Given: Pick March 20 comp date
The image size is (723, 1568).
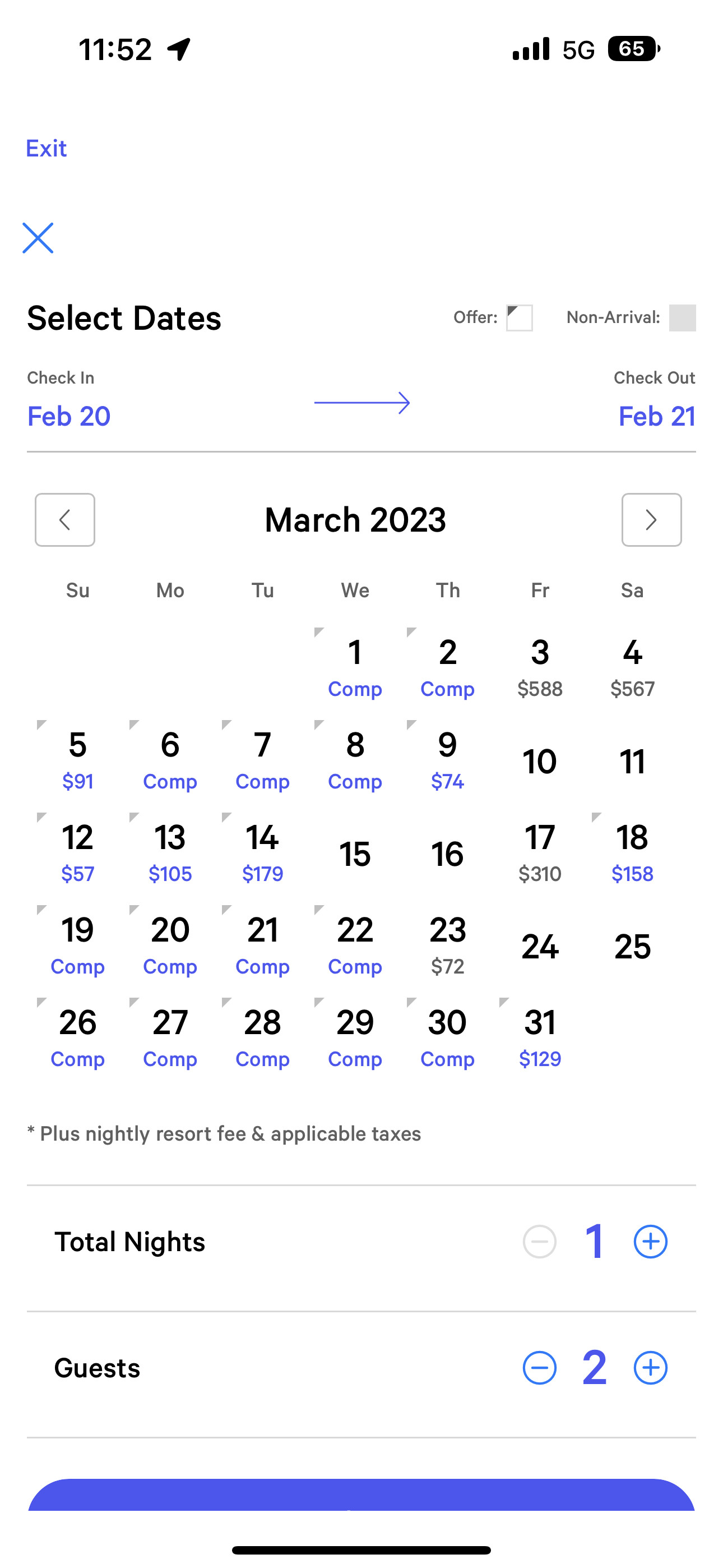Looking at the screenshot, I should click(170, 945).
